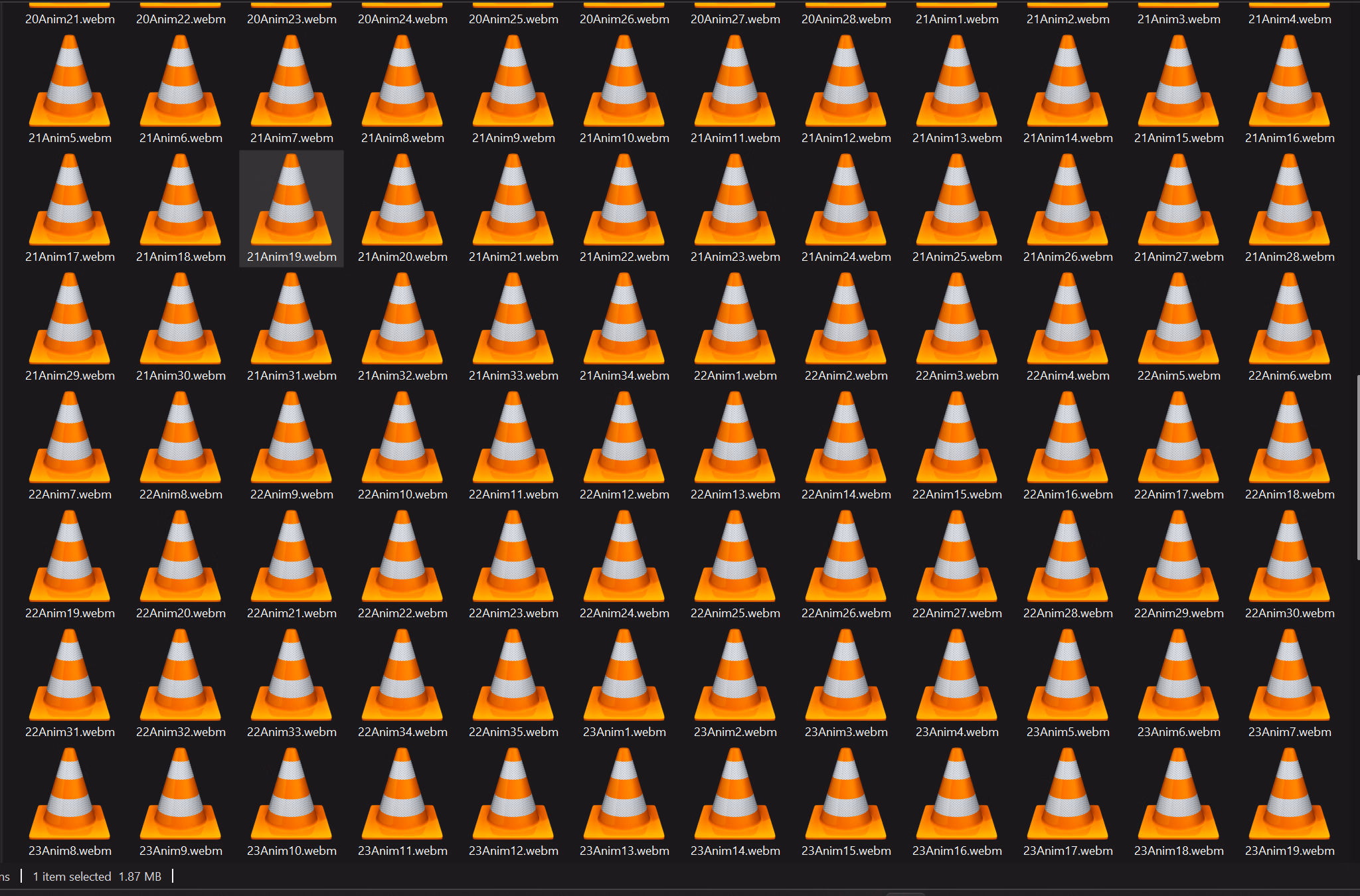Viewport: 1360px width, 896px height.
Task: Open the 21Anim34.webm file
Action: point(624,321)
